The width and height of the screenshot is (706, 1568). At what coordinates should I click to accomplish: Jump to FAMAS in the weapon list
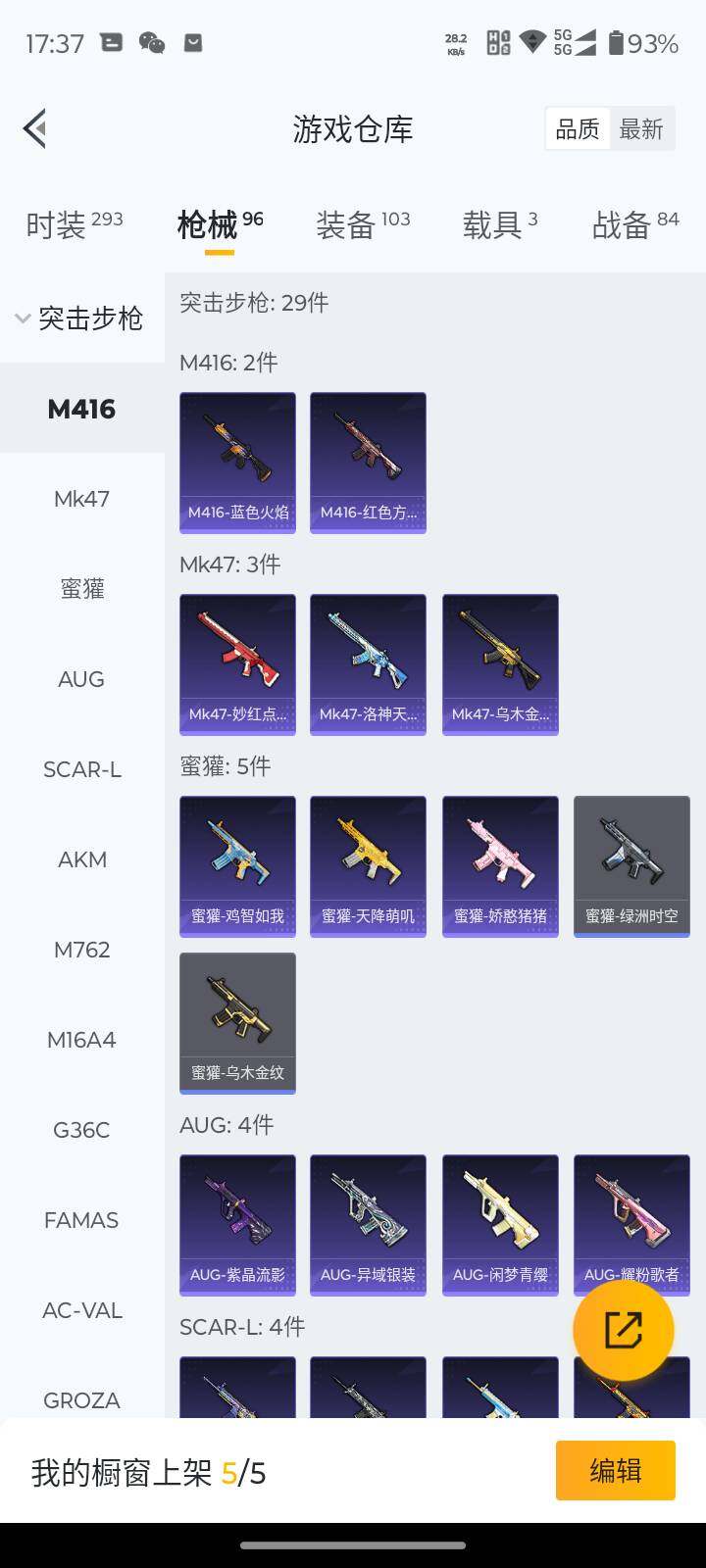pos(81,1220)
